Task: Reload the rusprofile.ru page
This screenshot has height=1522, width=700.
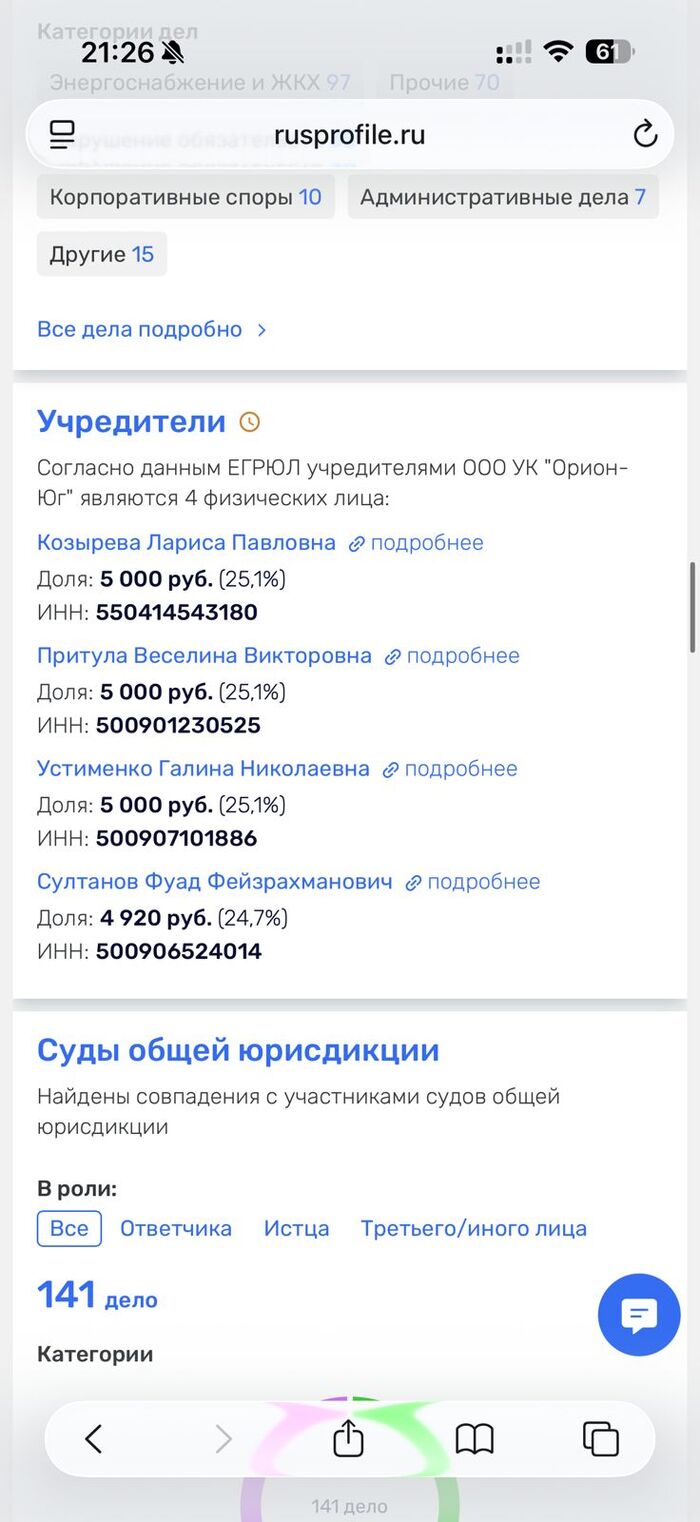Action: coord(645,134)
